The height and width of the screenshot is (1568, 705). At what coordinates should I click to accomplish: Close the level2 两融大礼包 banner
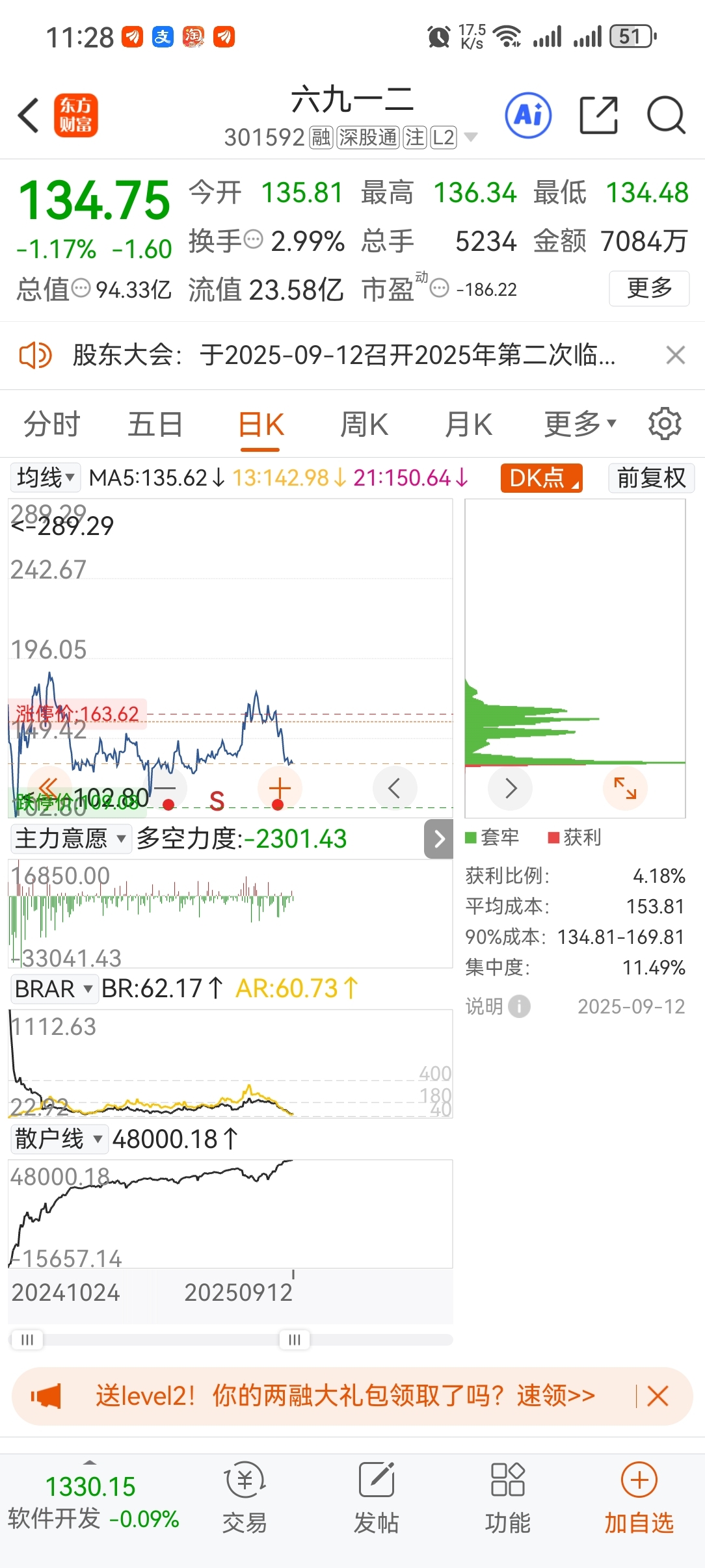click(x=658, y=1396)
